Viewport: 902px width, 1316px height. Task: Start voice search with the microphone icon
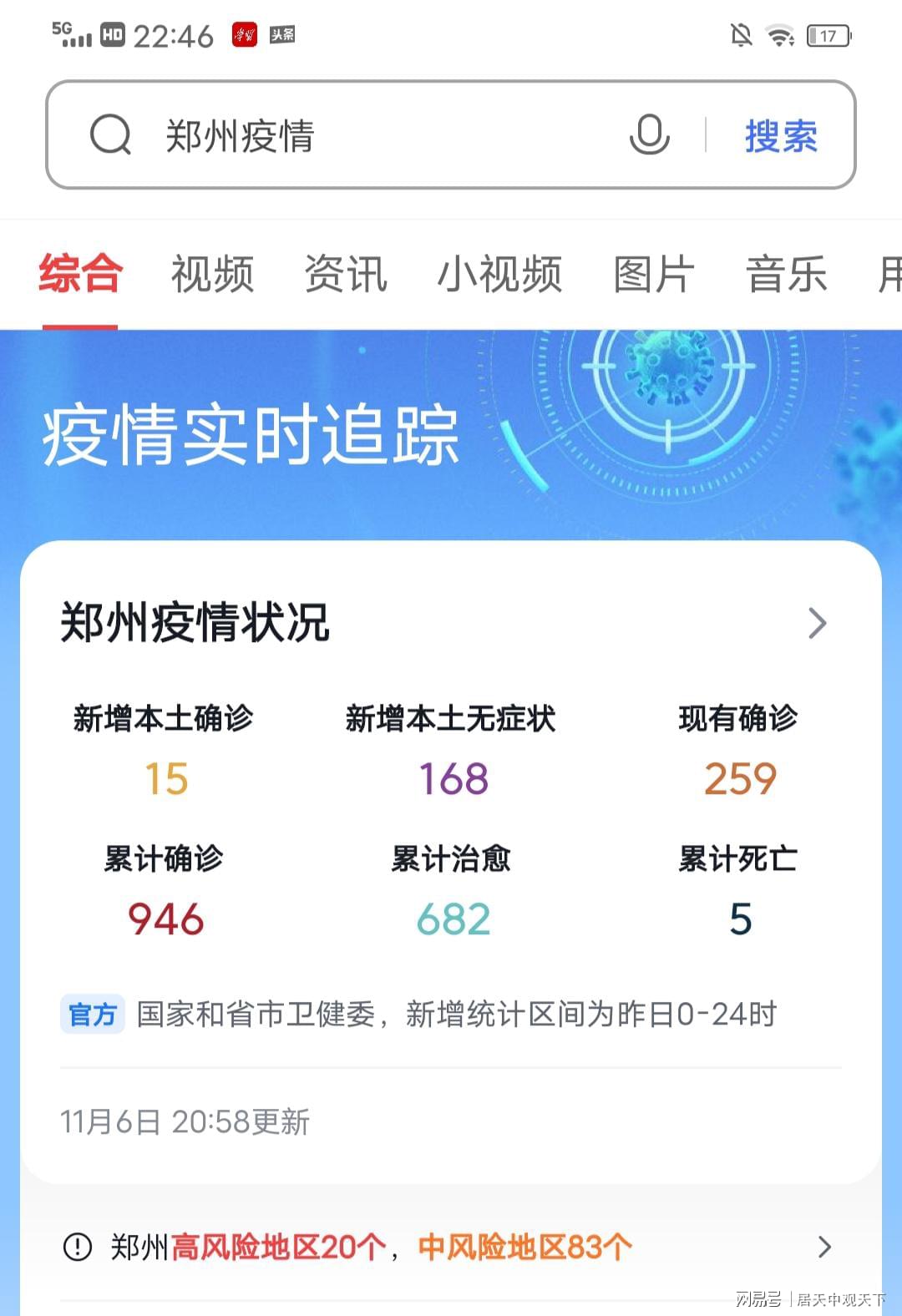pyautogui.click(x=649, y=135)
